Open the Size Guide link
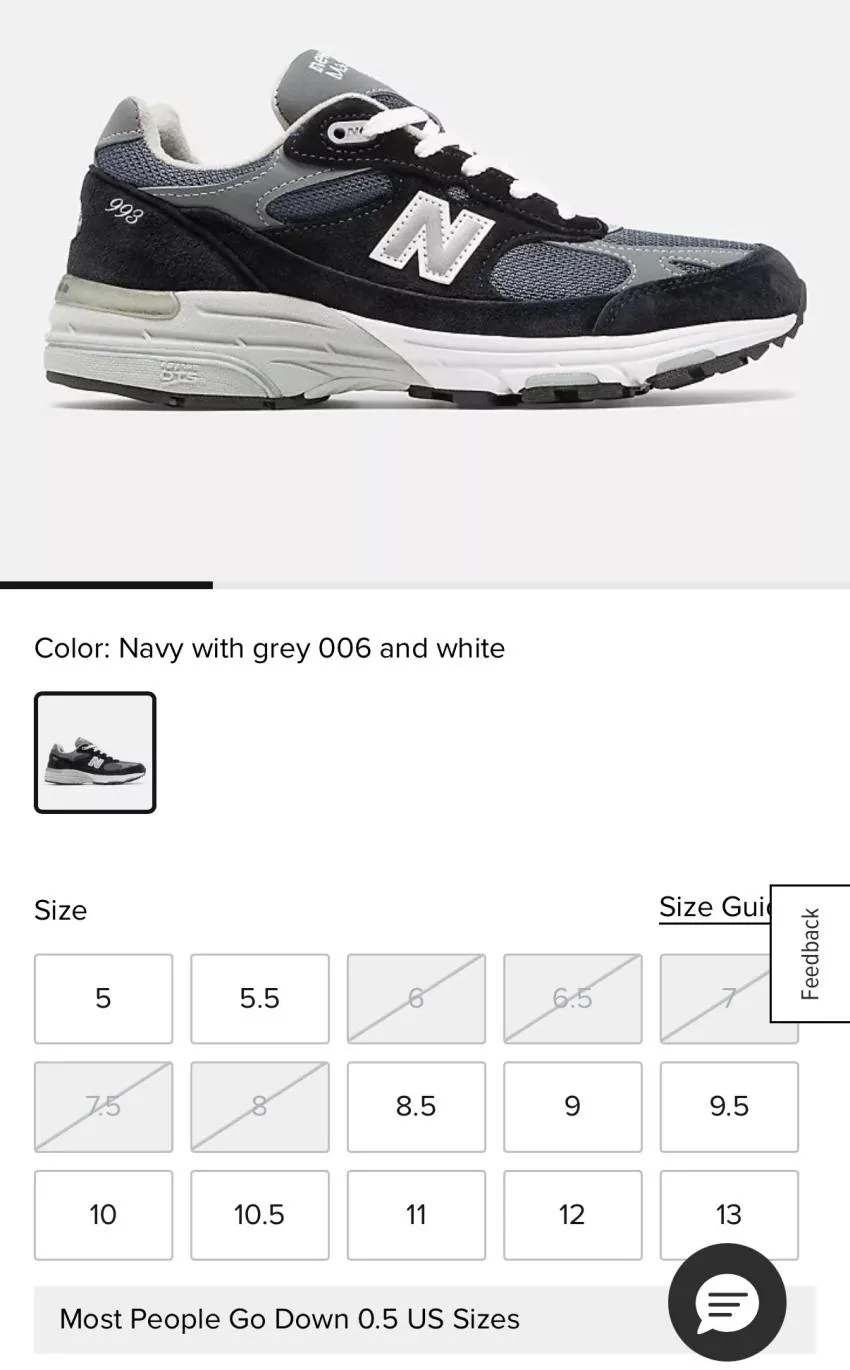The image size is (850, 1370). coord(714,907)
